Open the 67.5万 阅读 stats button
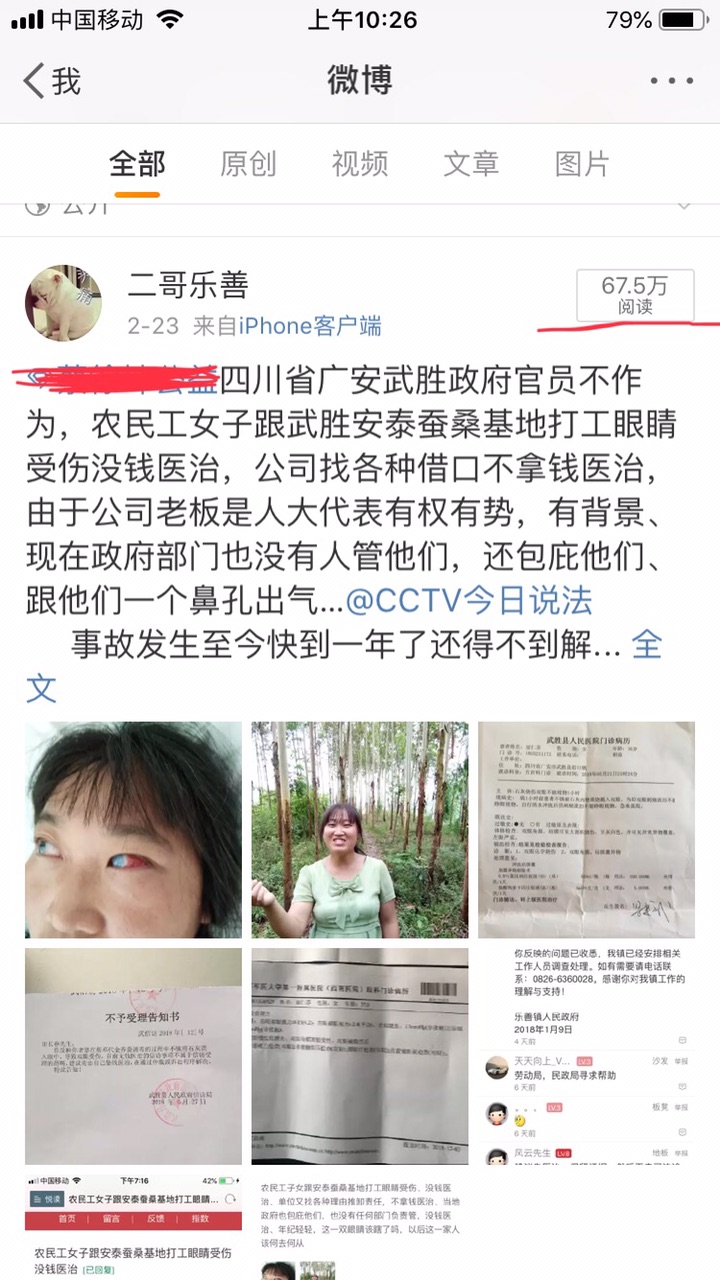 [635, 296]
